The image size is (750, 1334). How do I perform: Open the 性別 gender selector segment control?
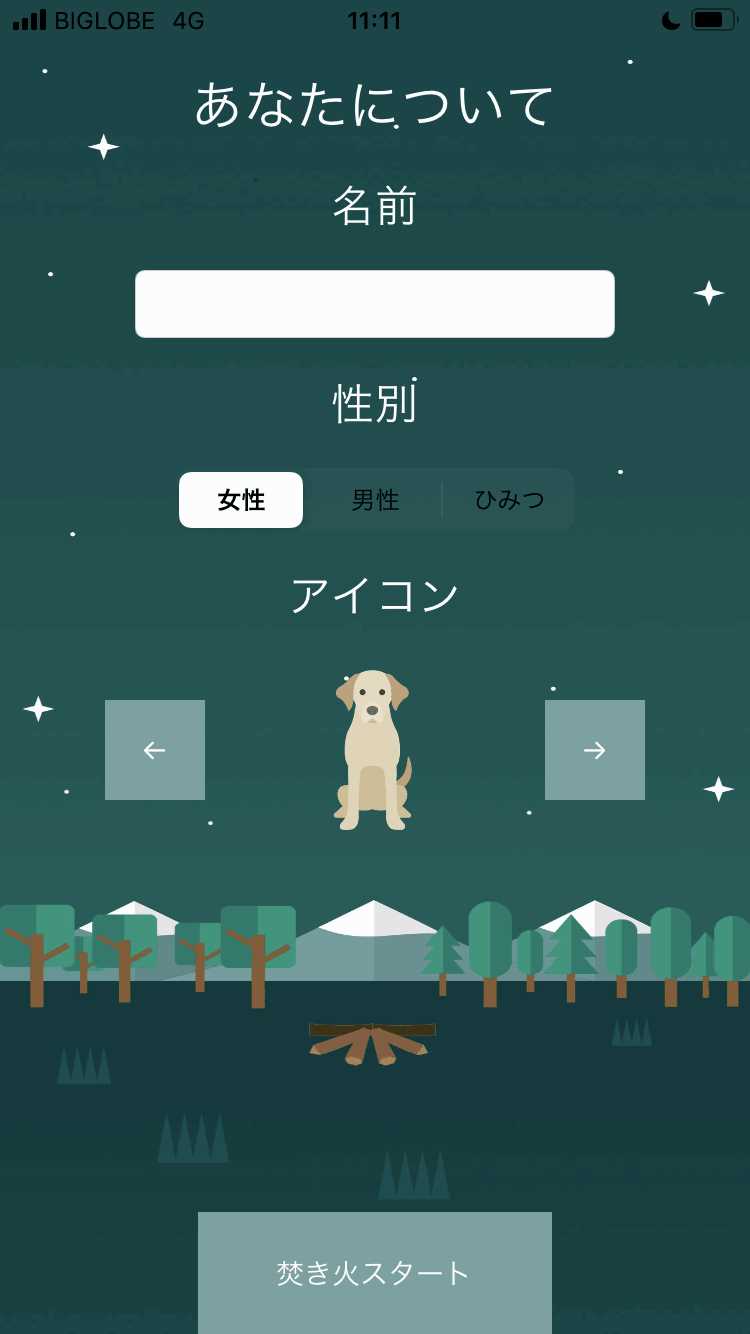(375, 500)
